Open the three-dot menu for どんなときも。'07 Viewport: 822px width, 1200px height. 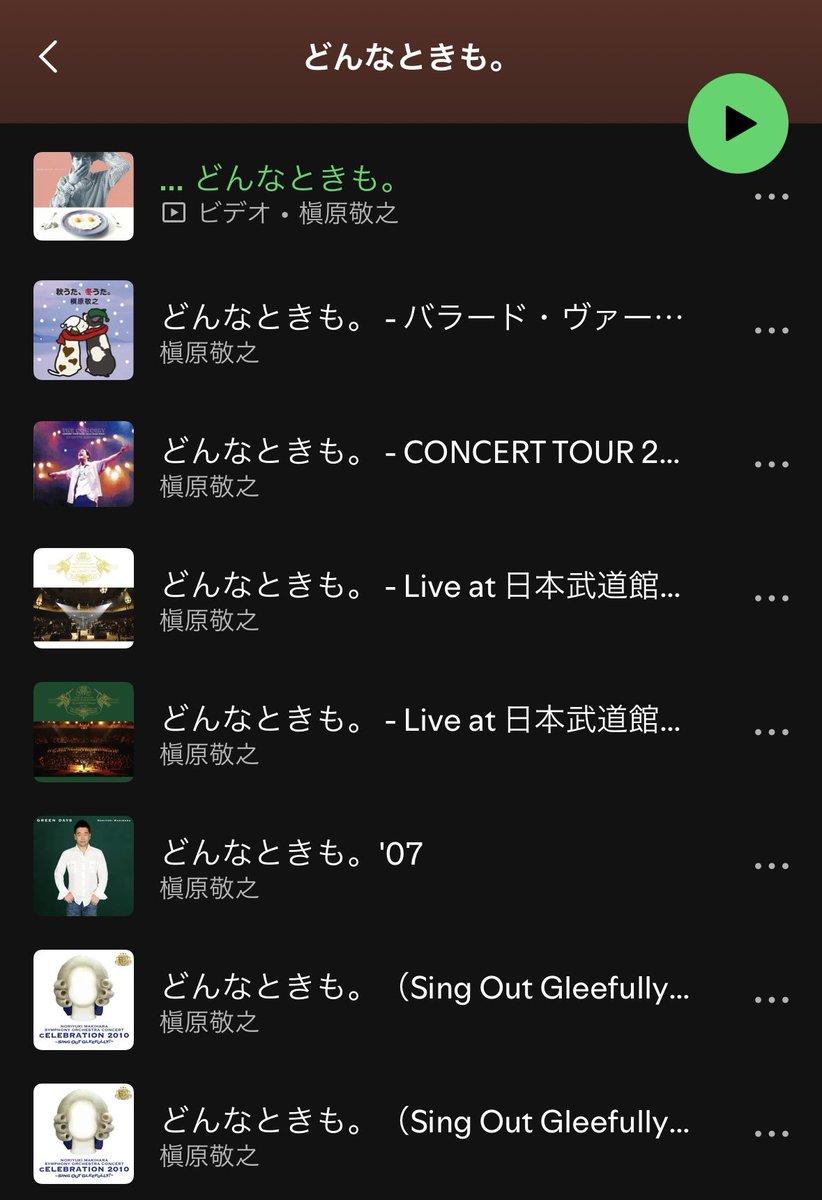[772, 867]
